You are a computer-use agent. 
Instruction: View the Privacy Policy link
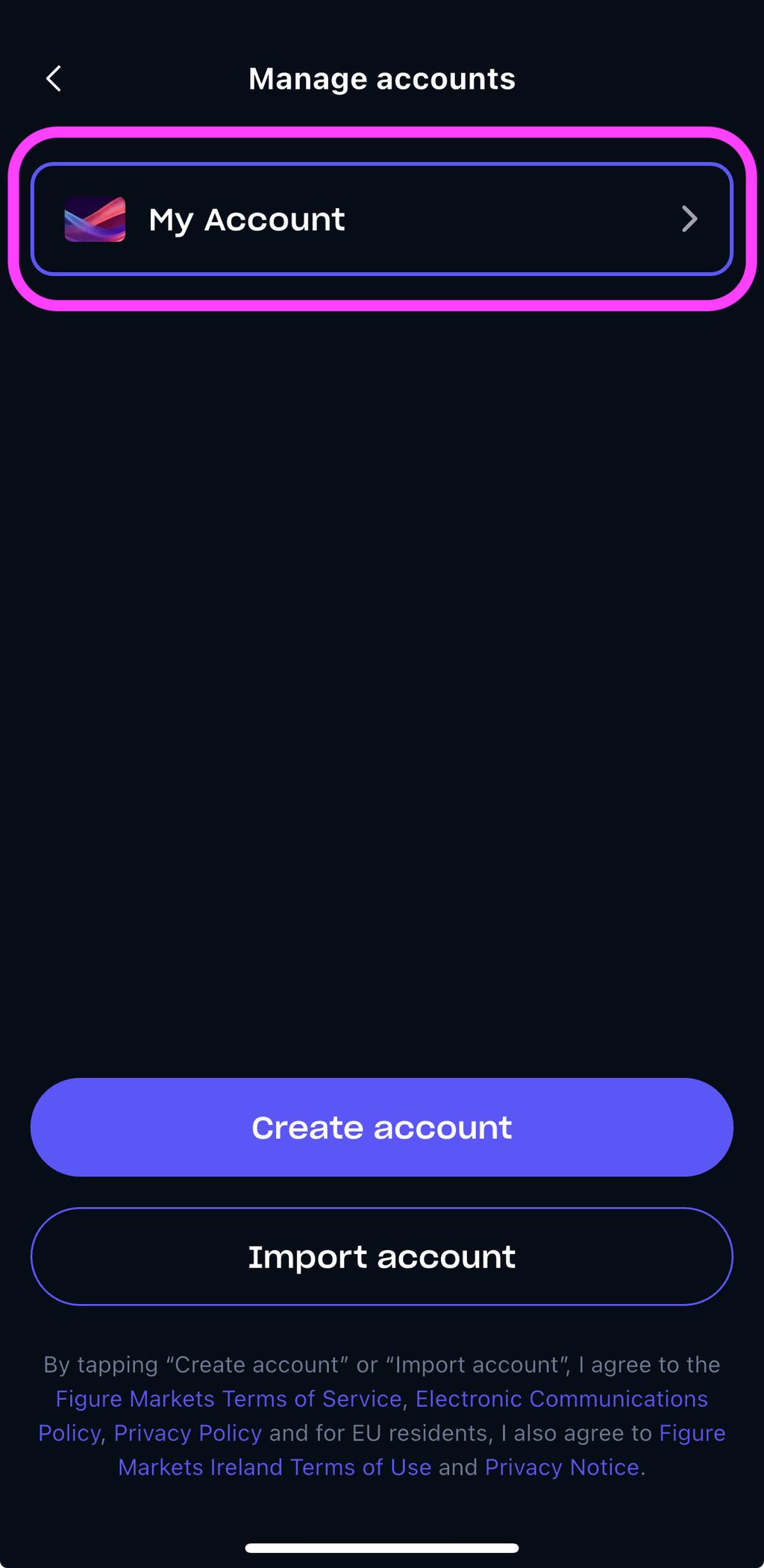(x=188, y=1433)
